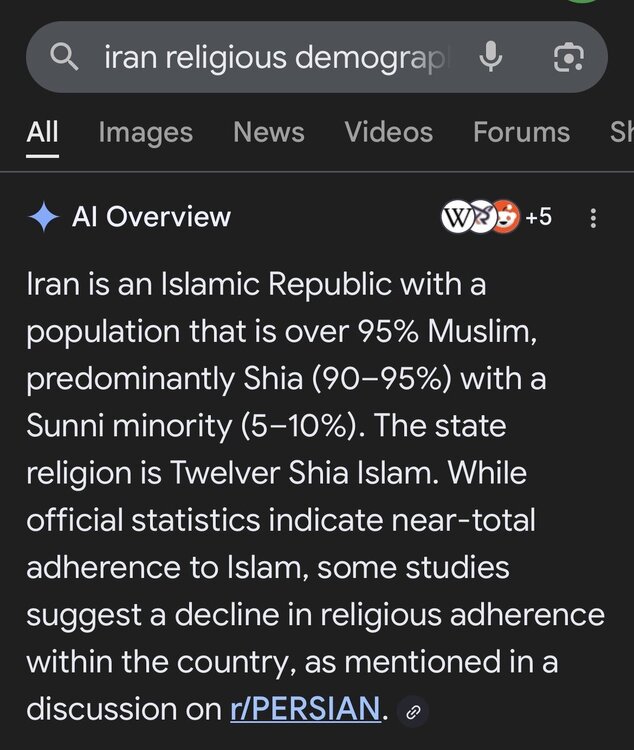Image resolution: width=634 pixels, height=750 pixels.
Task: Select the All results tab
Action: (x=42, y=132)
